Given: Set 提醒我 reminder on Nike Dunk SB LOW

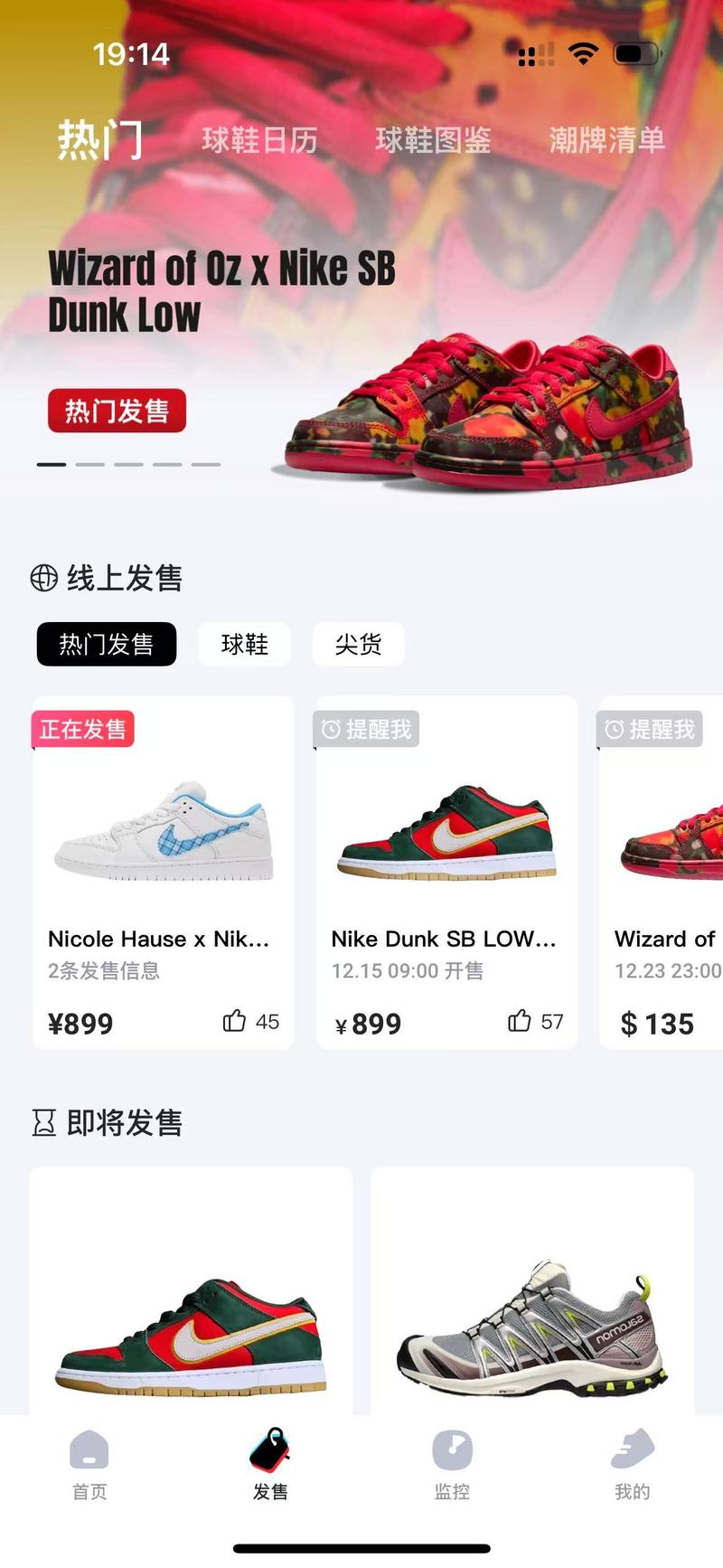Looking at the screenshot, I should click(x=367, y=729).
